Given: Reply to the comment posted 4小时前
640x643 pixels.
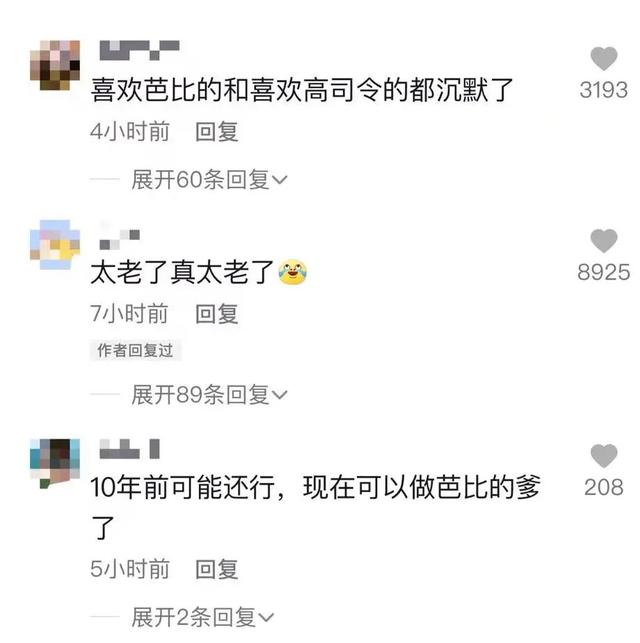Looking at the screenshot, I should [x=216, y=131].
